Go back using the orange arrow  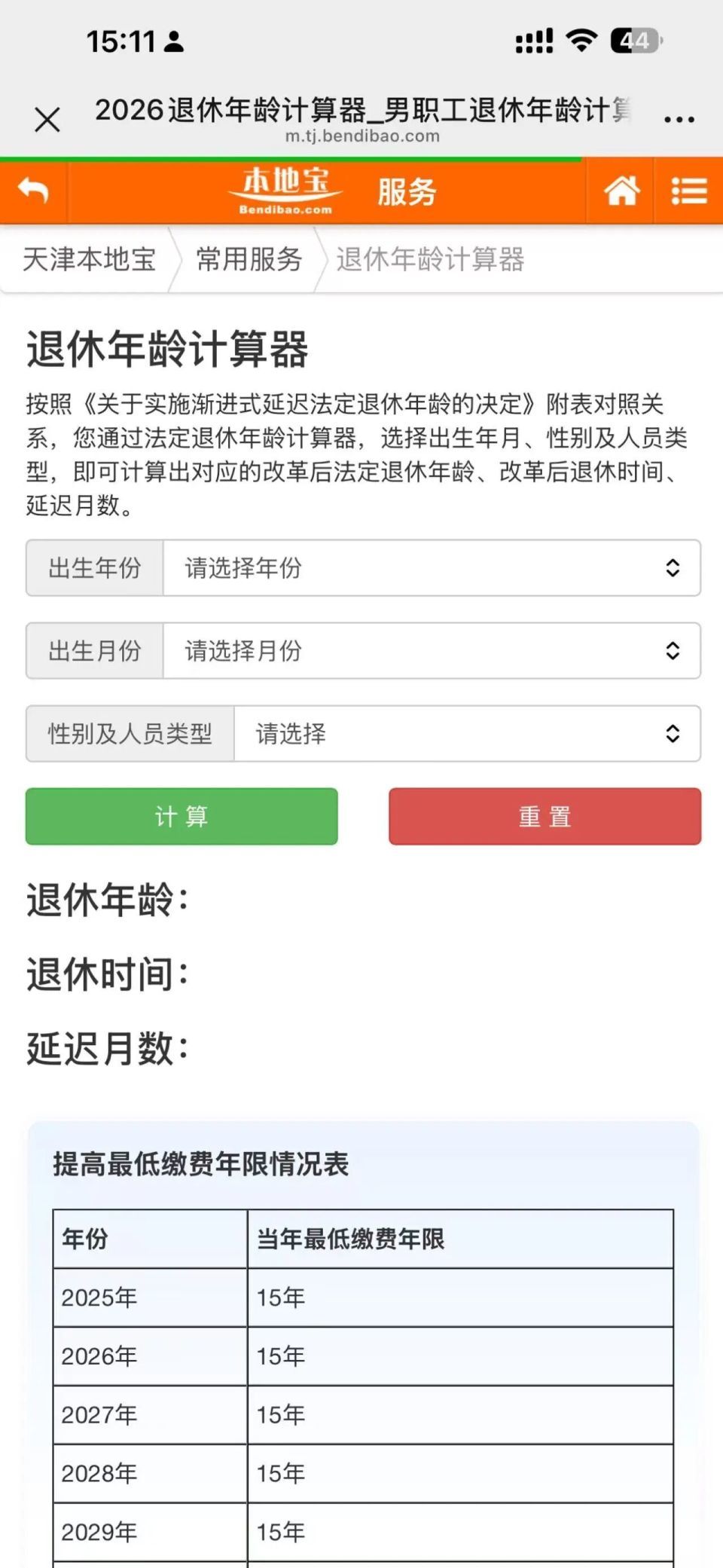(x=33, y=191)
